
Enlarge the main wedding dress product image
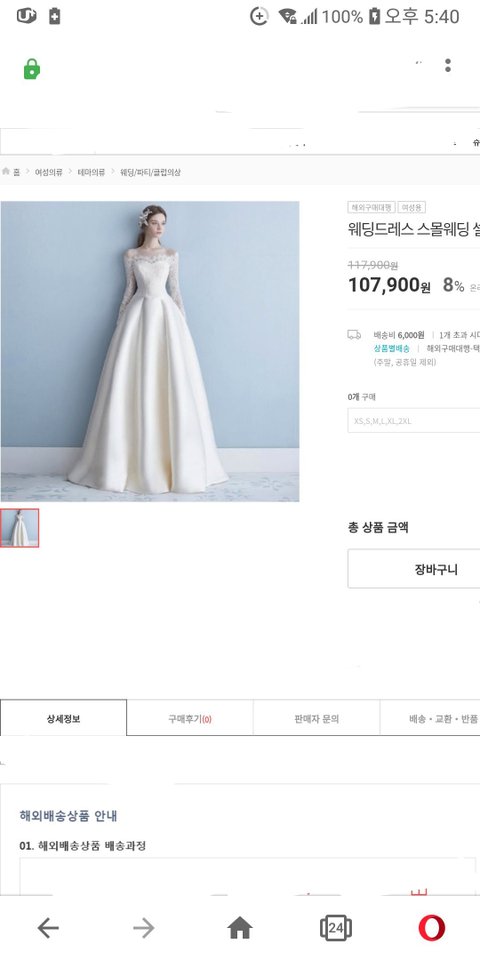tap(150, 351)
